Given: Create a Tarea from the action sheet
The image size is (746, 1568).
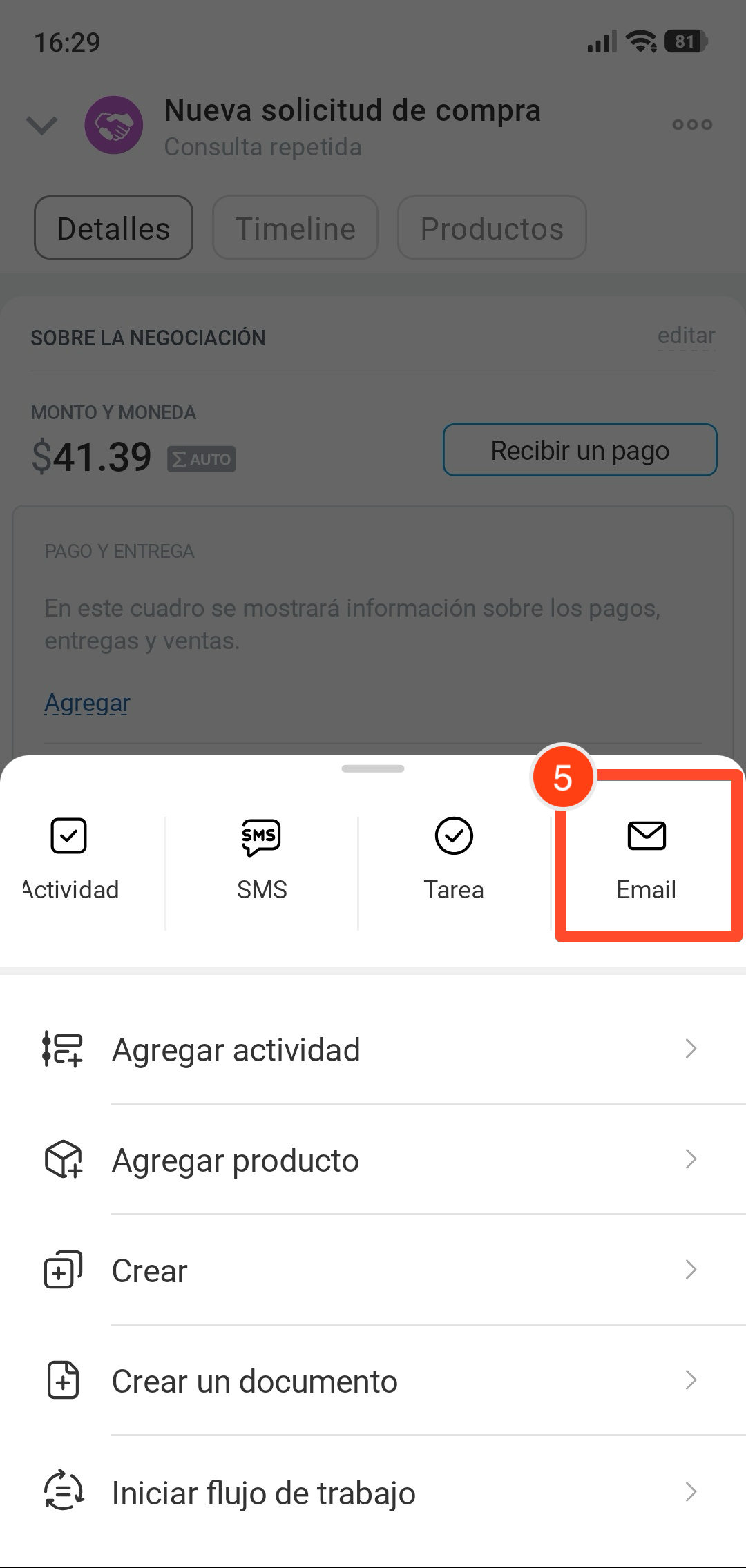Looking at the screenshot, I should (454, 860).
